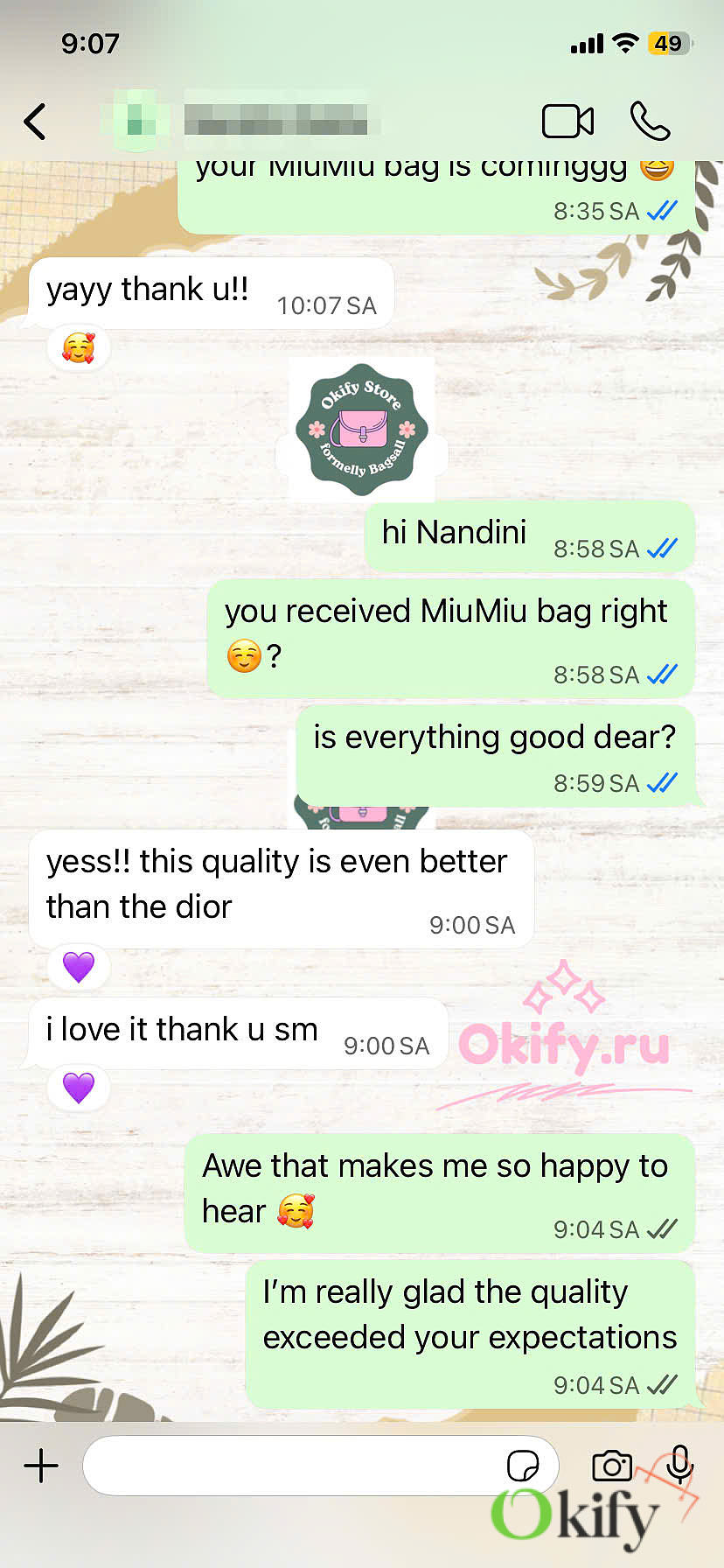The width and height of the screenshot is (724, 1568).
Task: Start a voice call
Action: [x=650, y=122]
